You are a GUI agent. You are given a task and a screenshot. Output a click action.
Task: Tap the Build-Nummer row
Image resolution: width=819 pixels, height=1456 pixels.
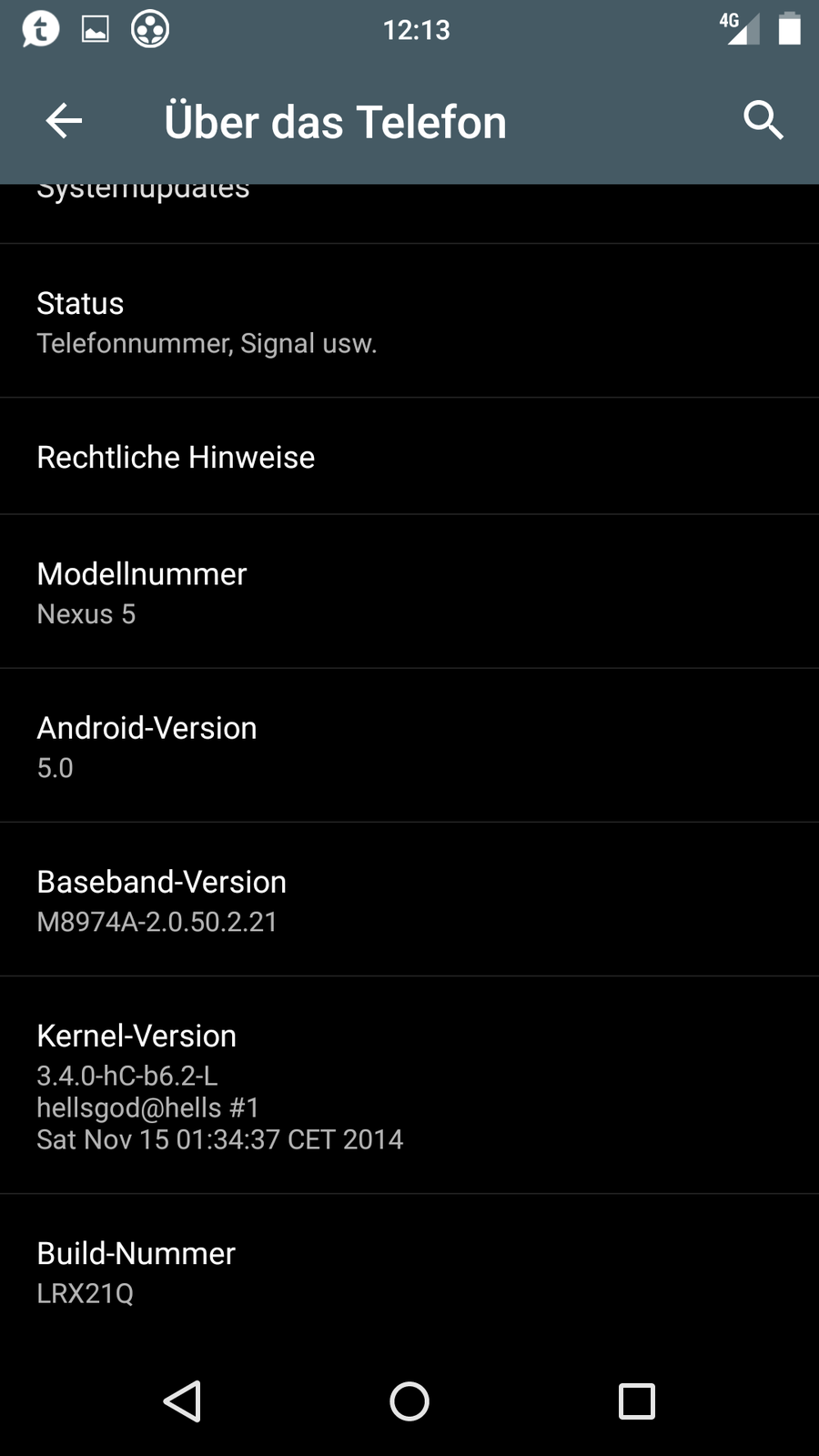[409, 1271]
